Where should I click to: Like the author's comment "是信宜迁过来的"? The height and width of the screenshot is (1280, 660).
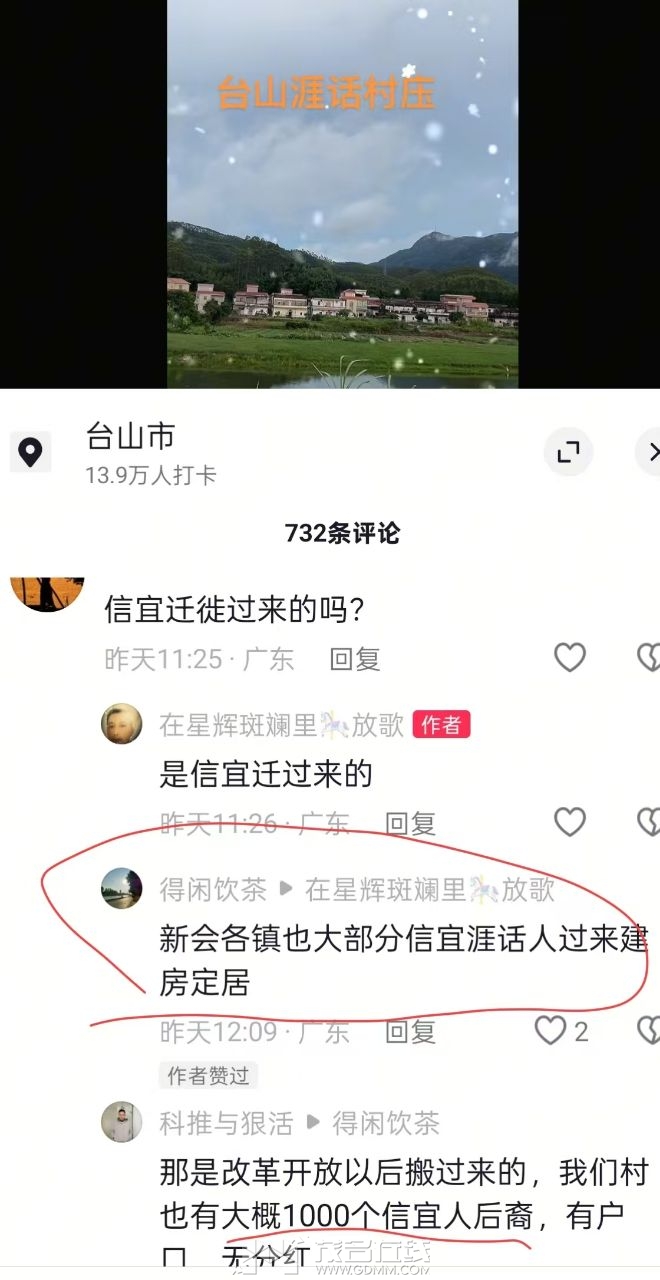(569, 822)
